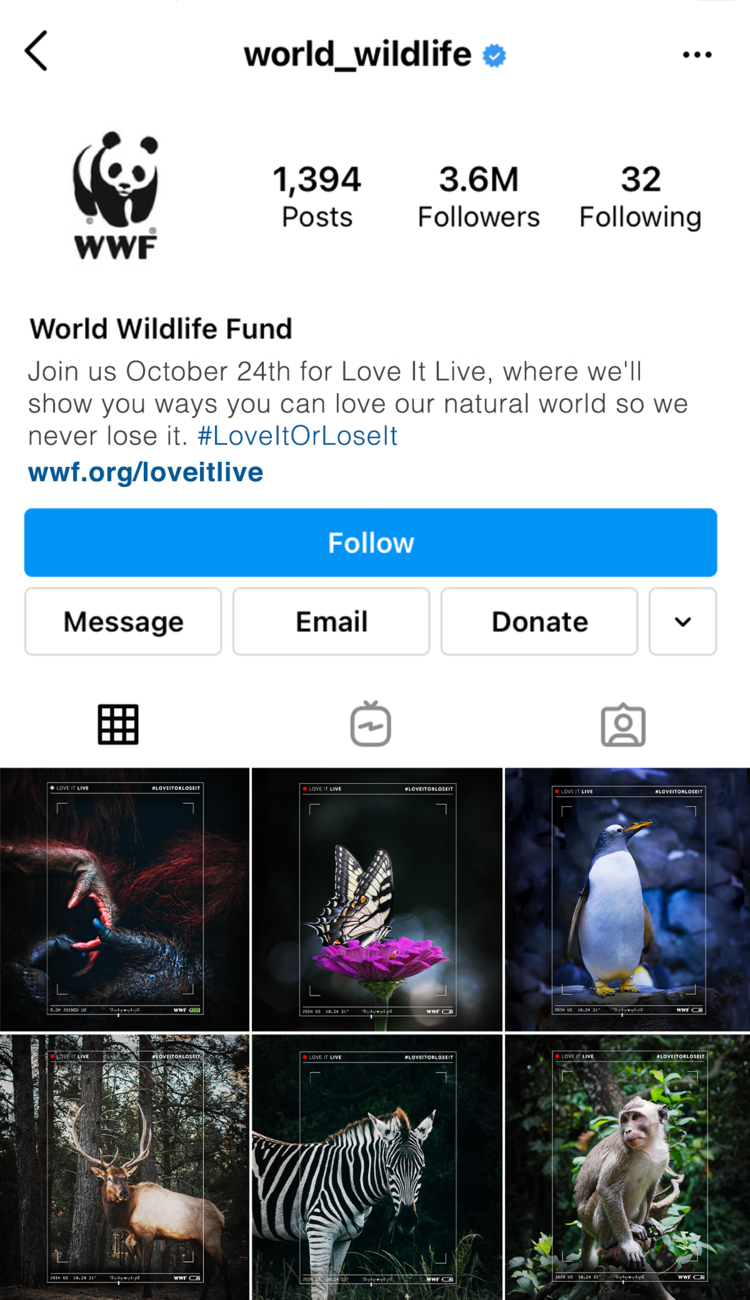Tap the Email button

[x=331, y=622]
